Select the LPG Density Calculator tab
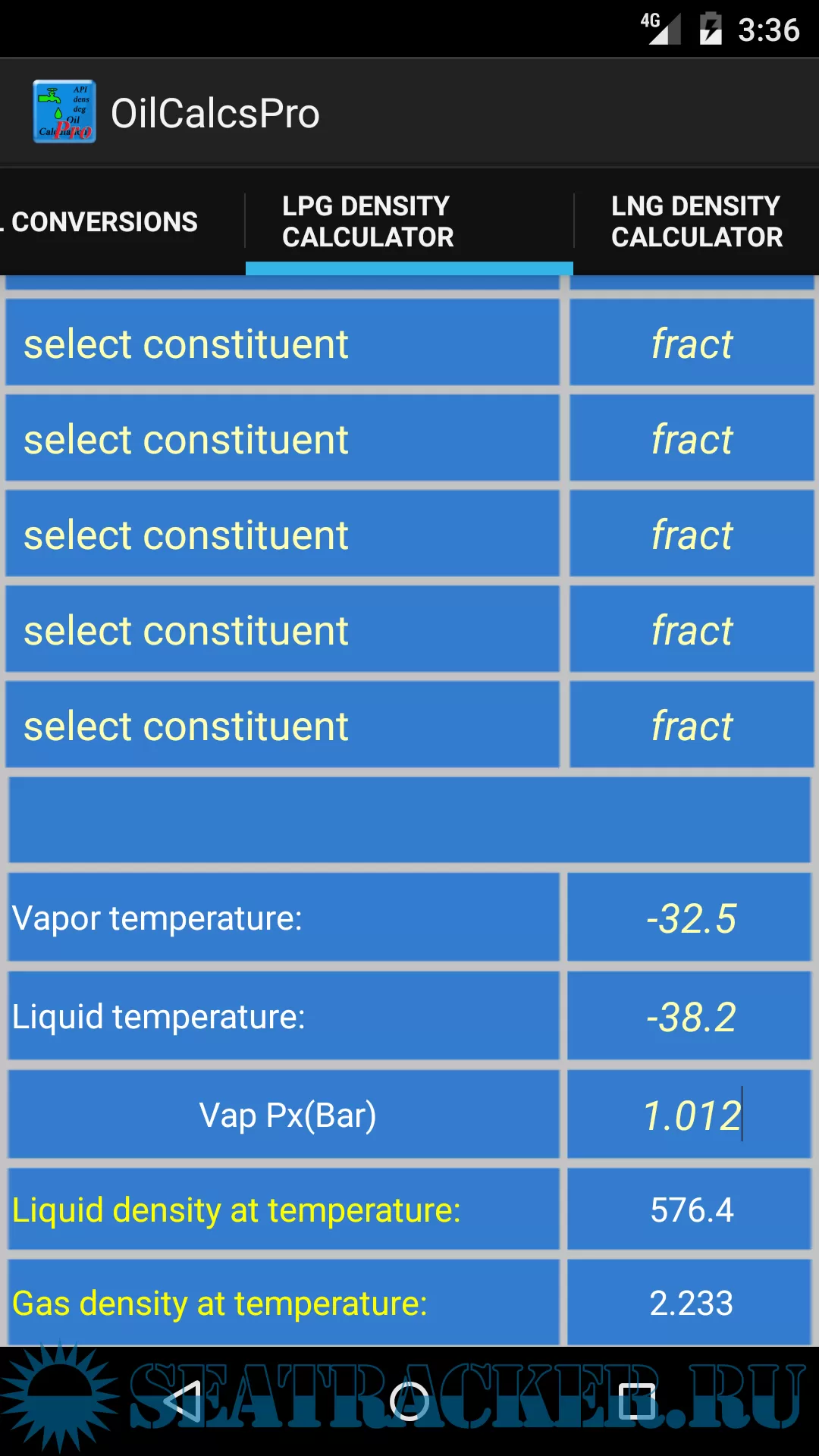The height and width of the screenshot is (1456, 819). click(x=369, y=221)
